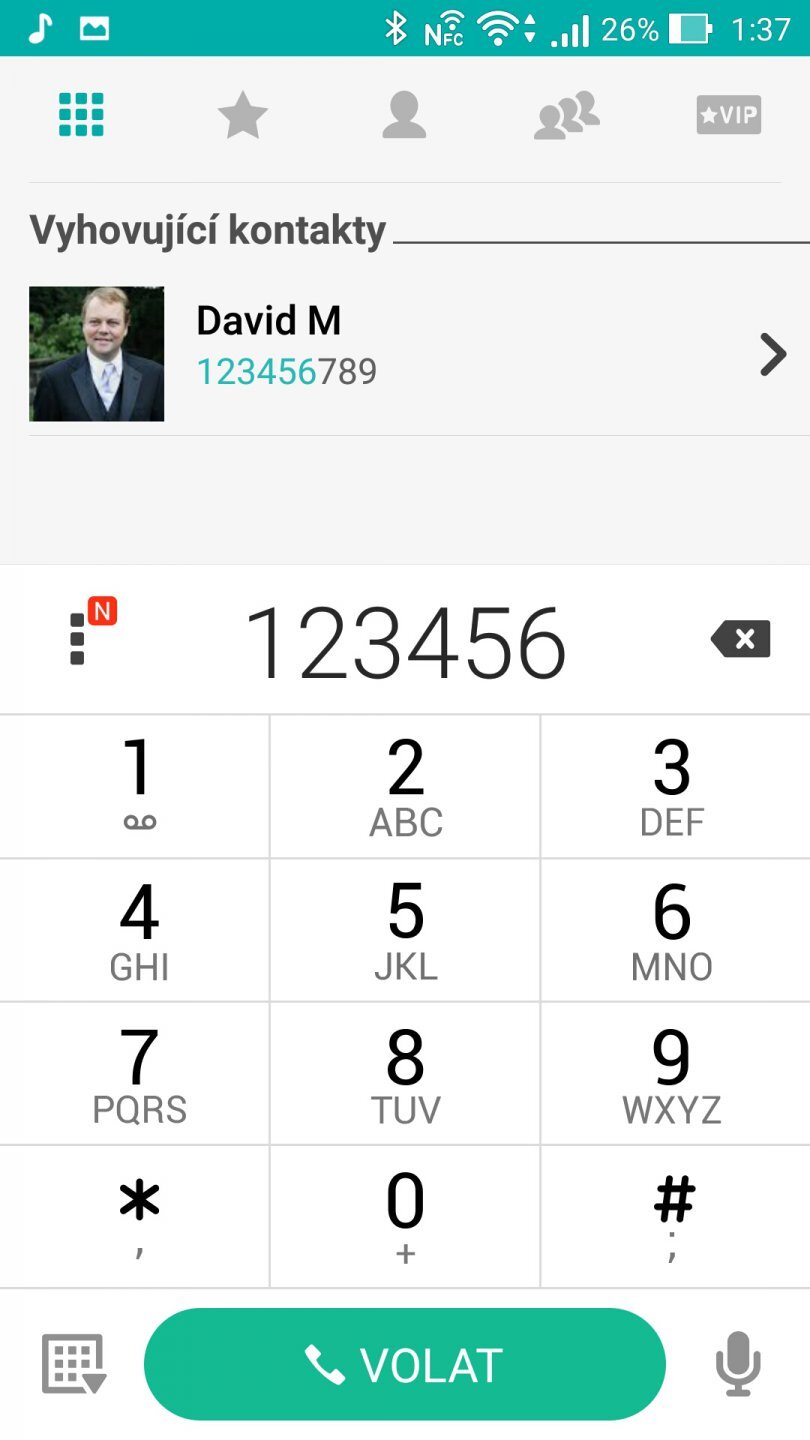The height and width of the screenshot is (1440, 810).
Task: Switch to the contact groups tab
Action: (566, 116)
